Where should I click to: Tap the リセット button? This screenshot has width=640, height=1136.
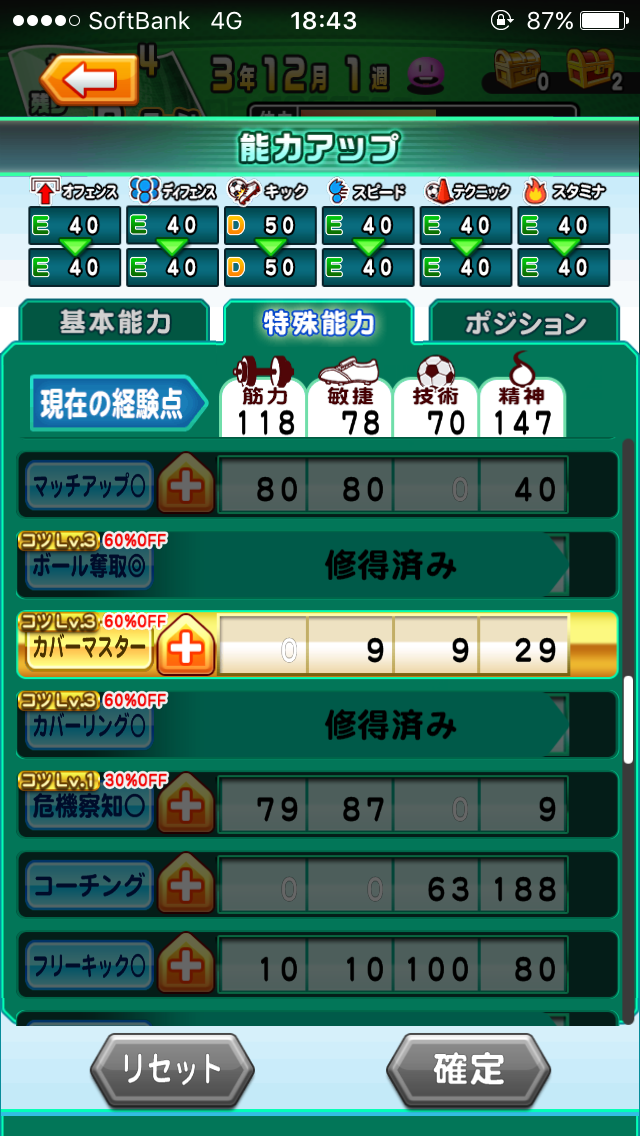(171, 1069)
